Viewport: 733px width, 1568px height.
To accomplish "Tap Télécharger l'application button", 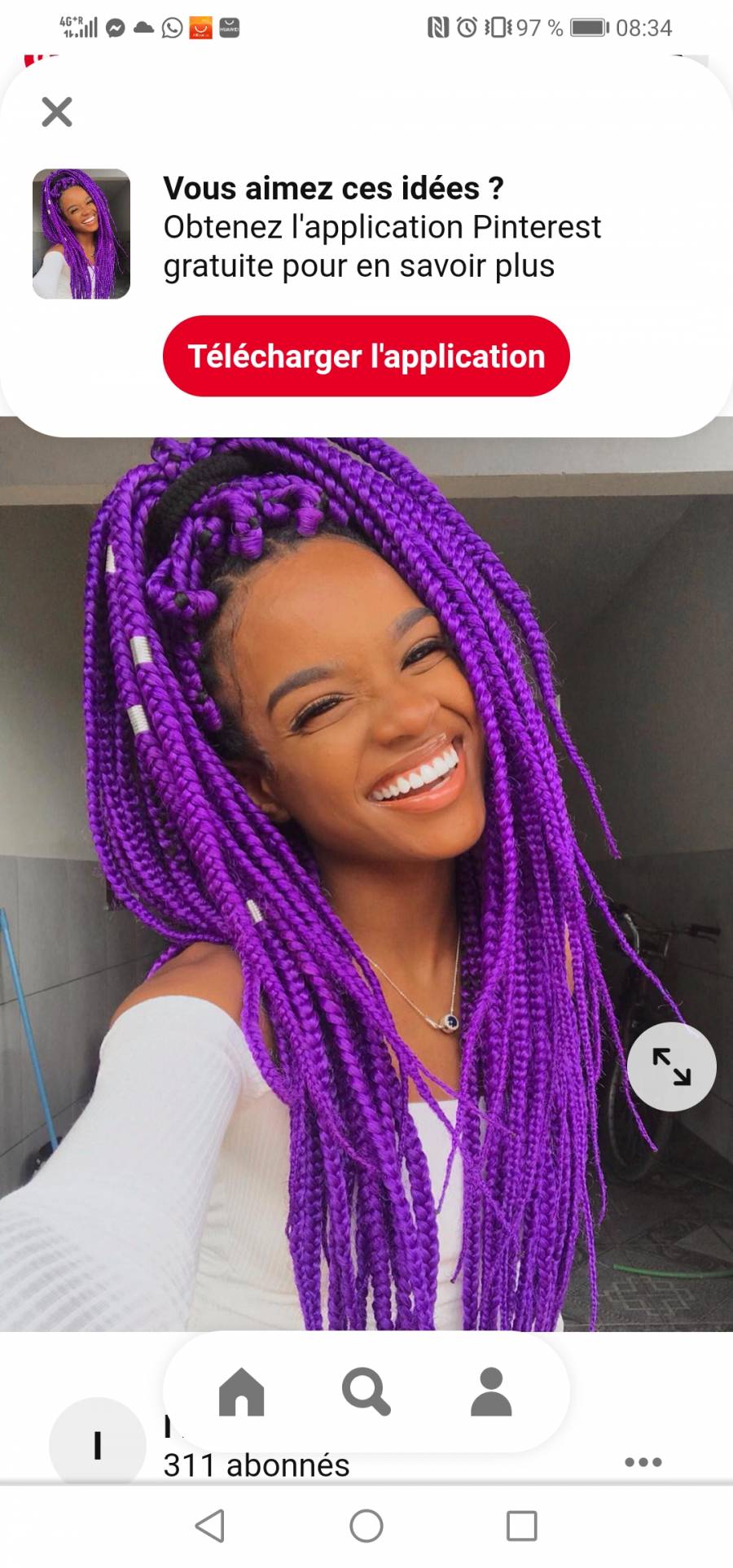I will point(366,356).
